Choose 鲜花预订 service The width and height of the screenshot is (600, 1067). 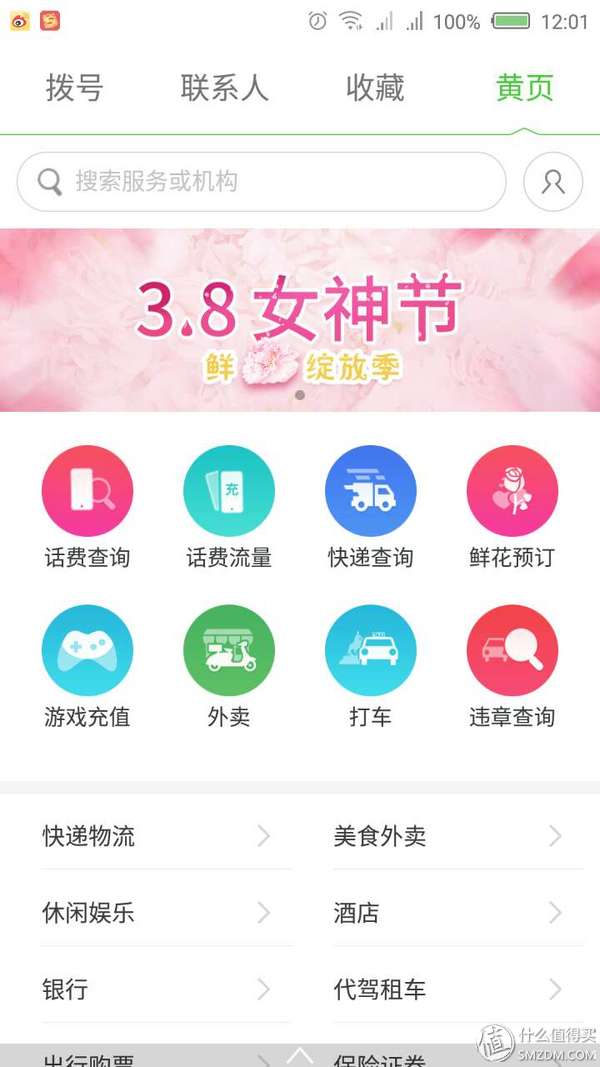click(512, 491)
